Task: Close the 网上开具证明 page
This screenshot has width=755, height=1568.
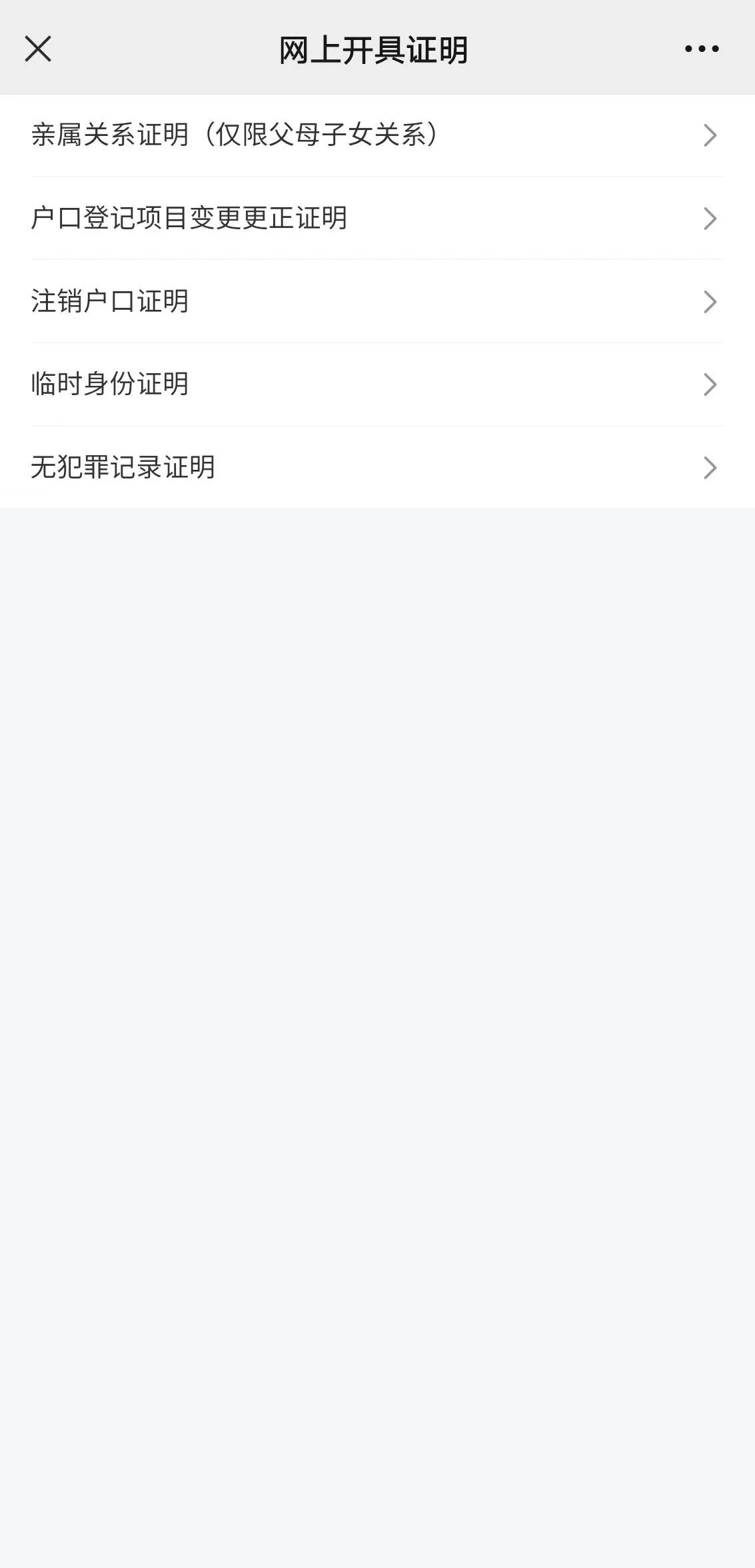Action: (x=38, y=49)
